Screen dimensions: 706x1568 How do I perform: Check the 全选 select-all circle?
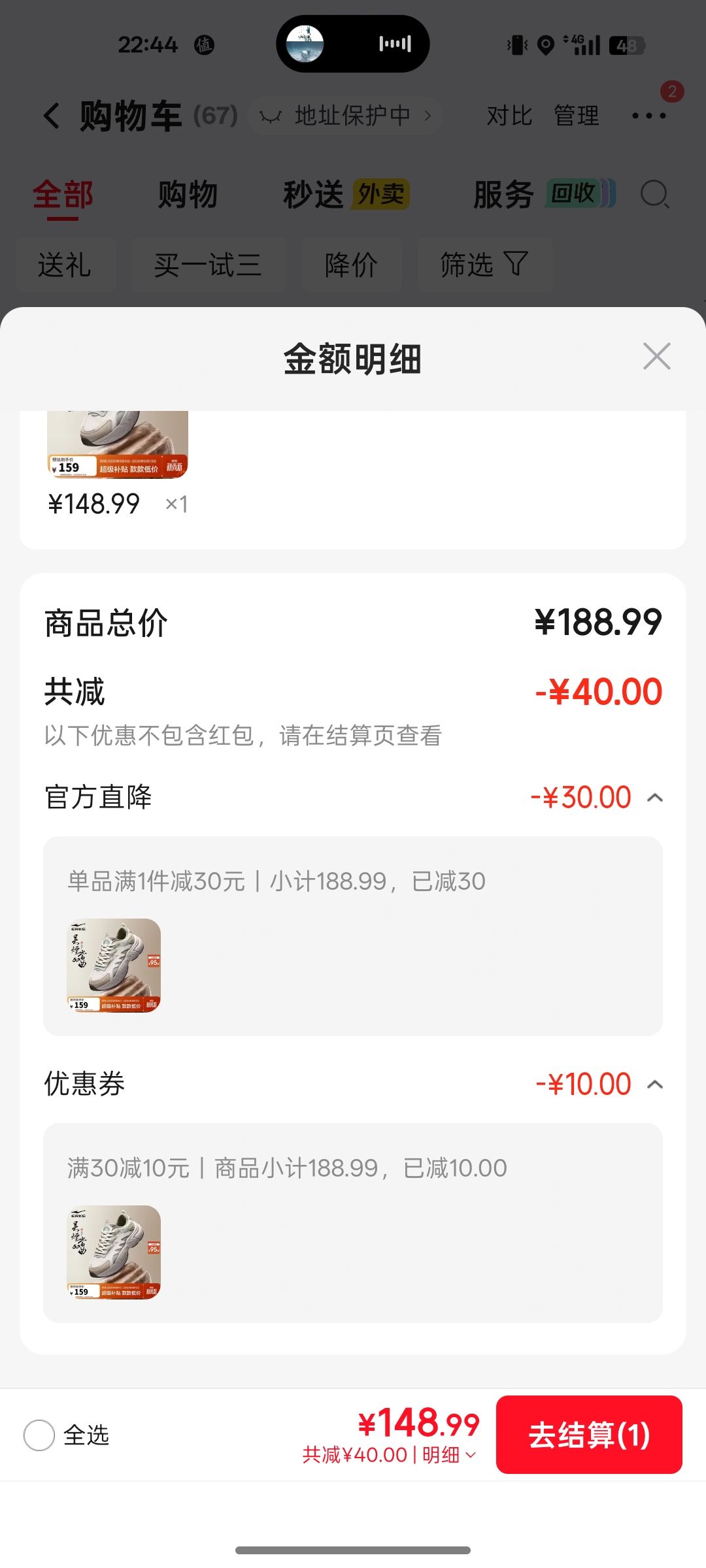click(x=39, y=1435)
